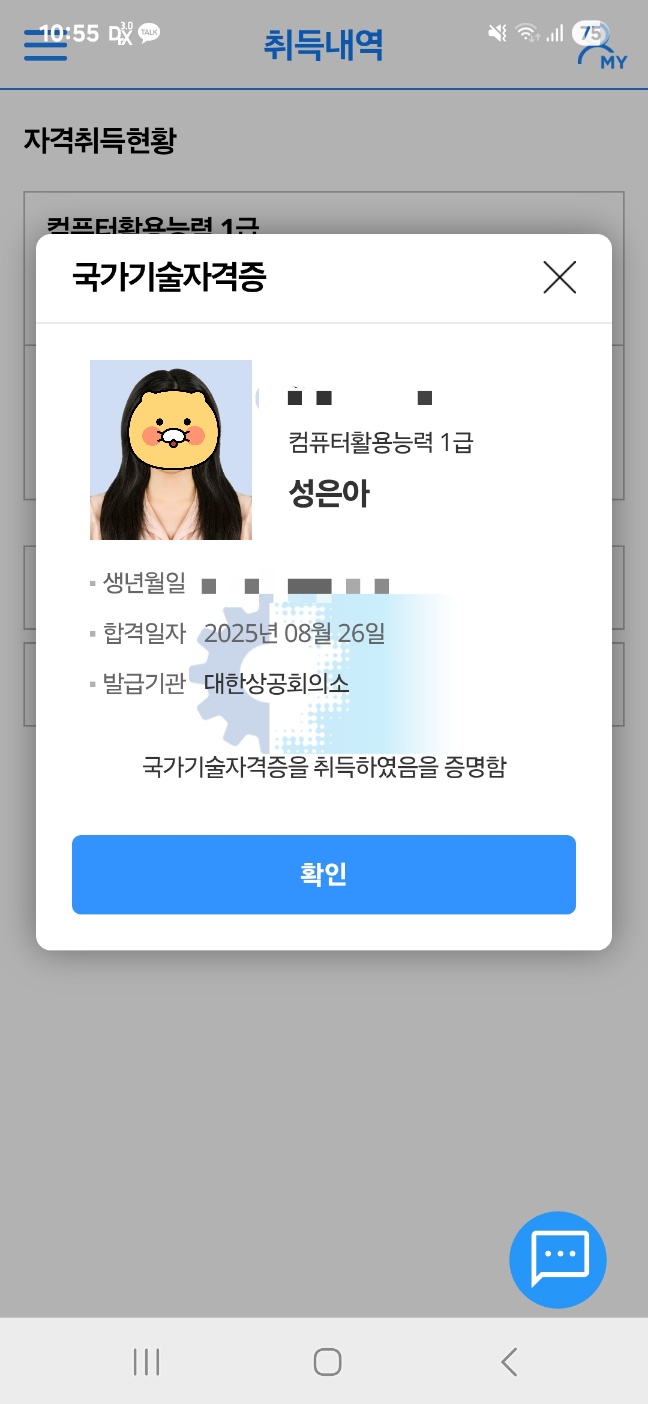This screenshot has width=648, height=1404.
Task: Tap the 확인 button
Action: pos(323,874)
